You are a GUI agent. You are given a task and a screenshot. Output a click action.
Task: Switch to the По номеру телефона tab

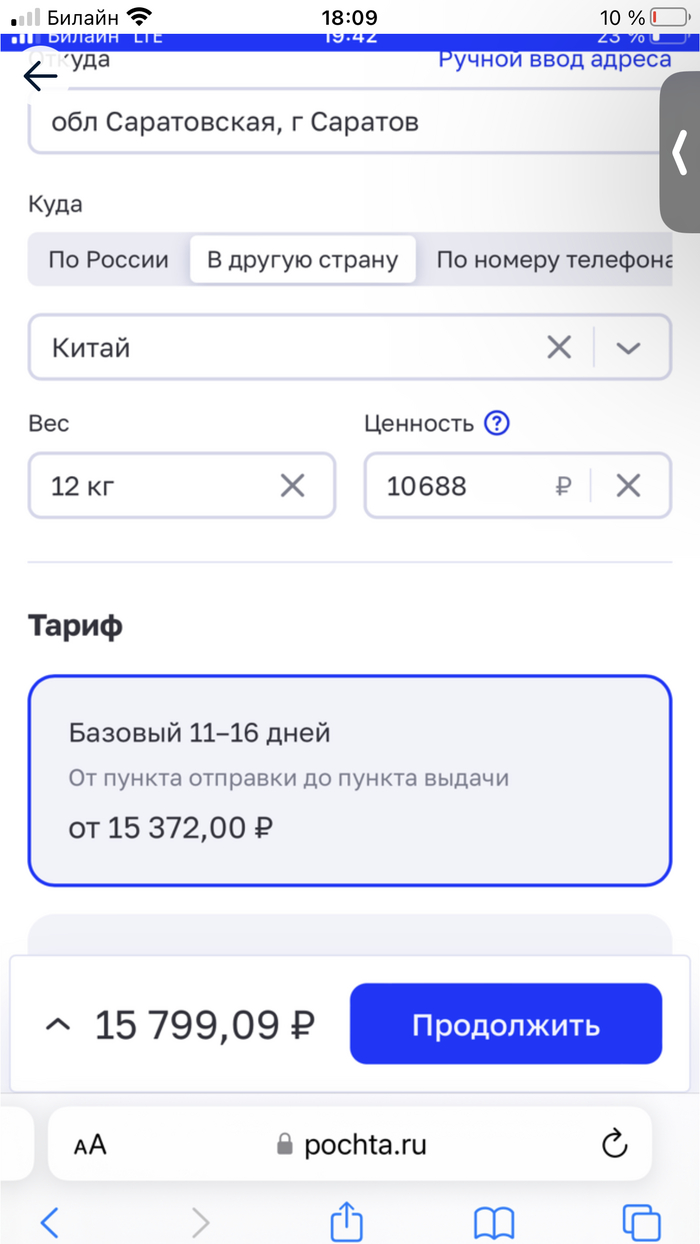552,260
